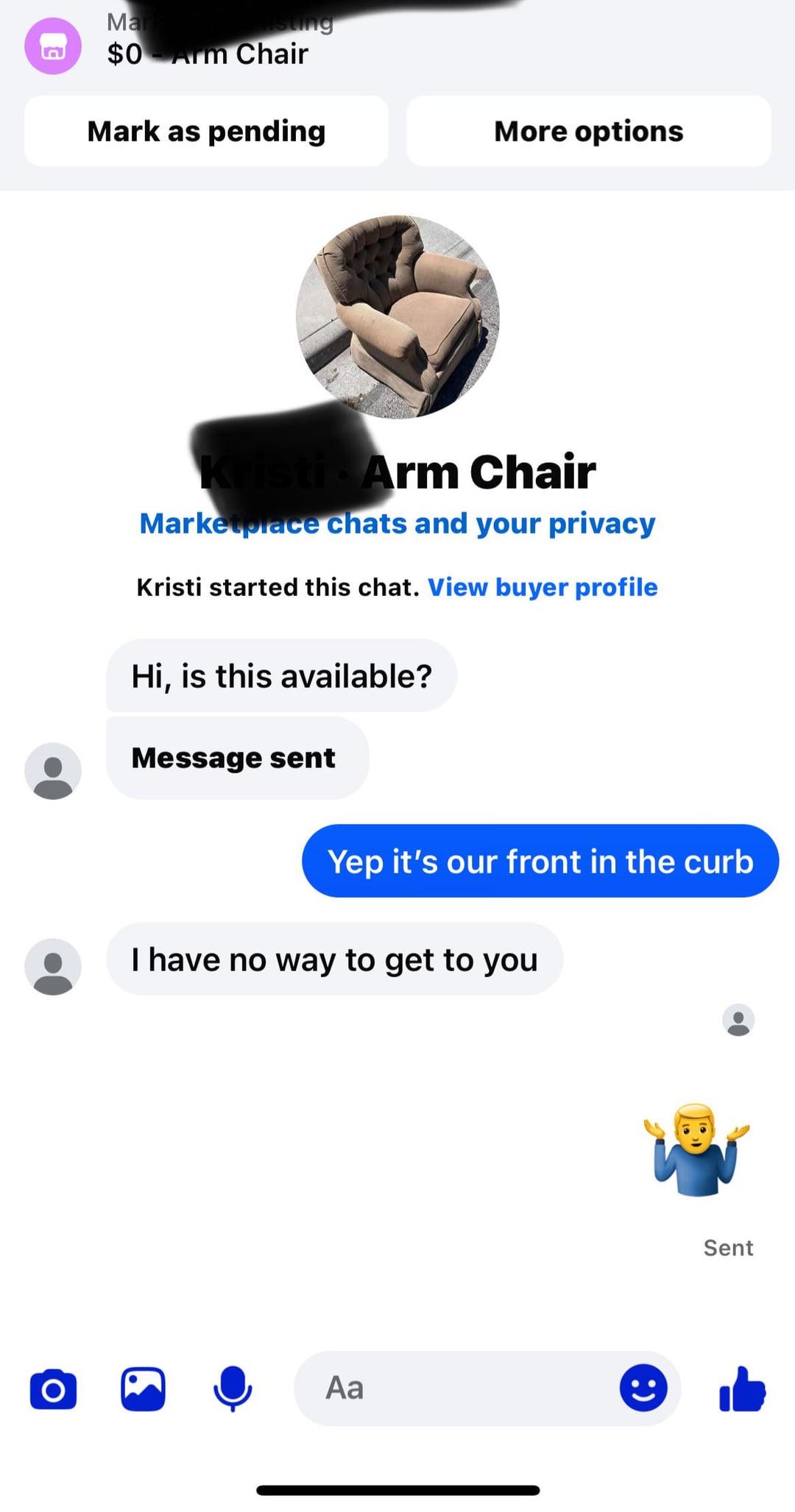Send a thumbs-up like
This screenshot has width=795, height=1512.
(742, 1390)
